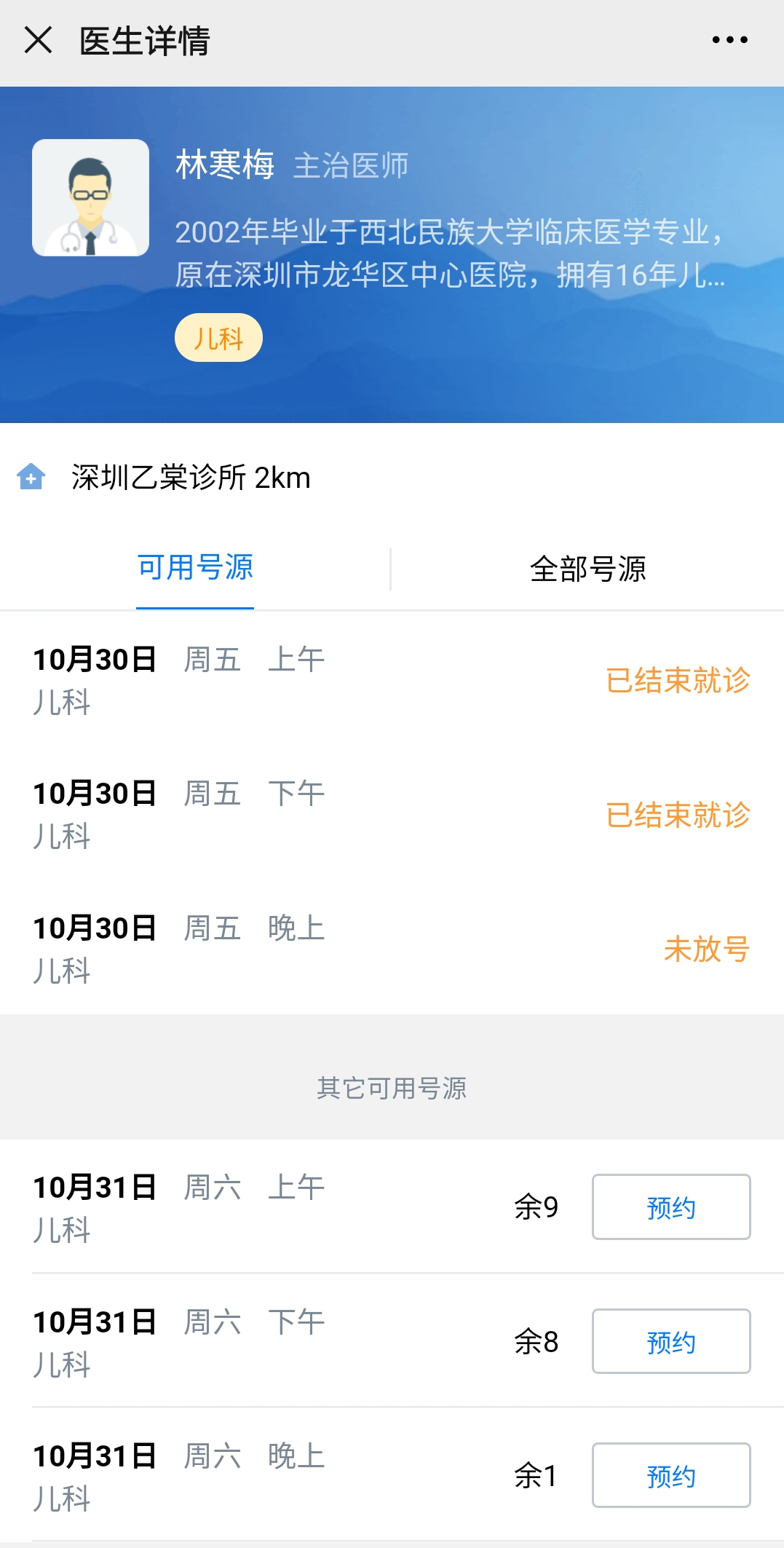This screenshot has height=1548, width=784.
Task: Expand the doctor's truncated biography
Action: 451,253
